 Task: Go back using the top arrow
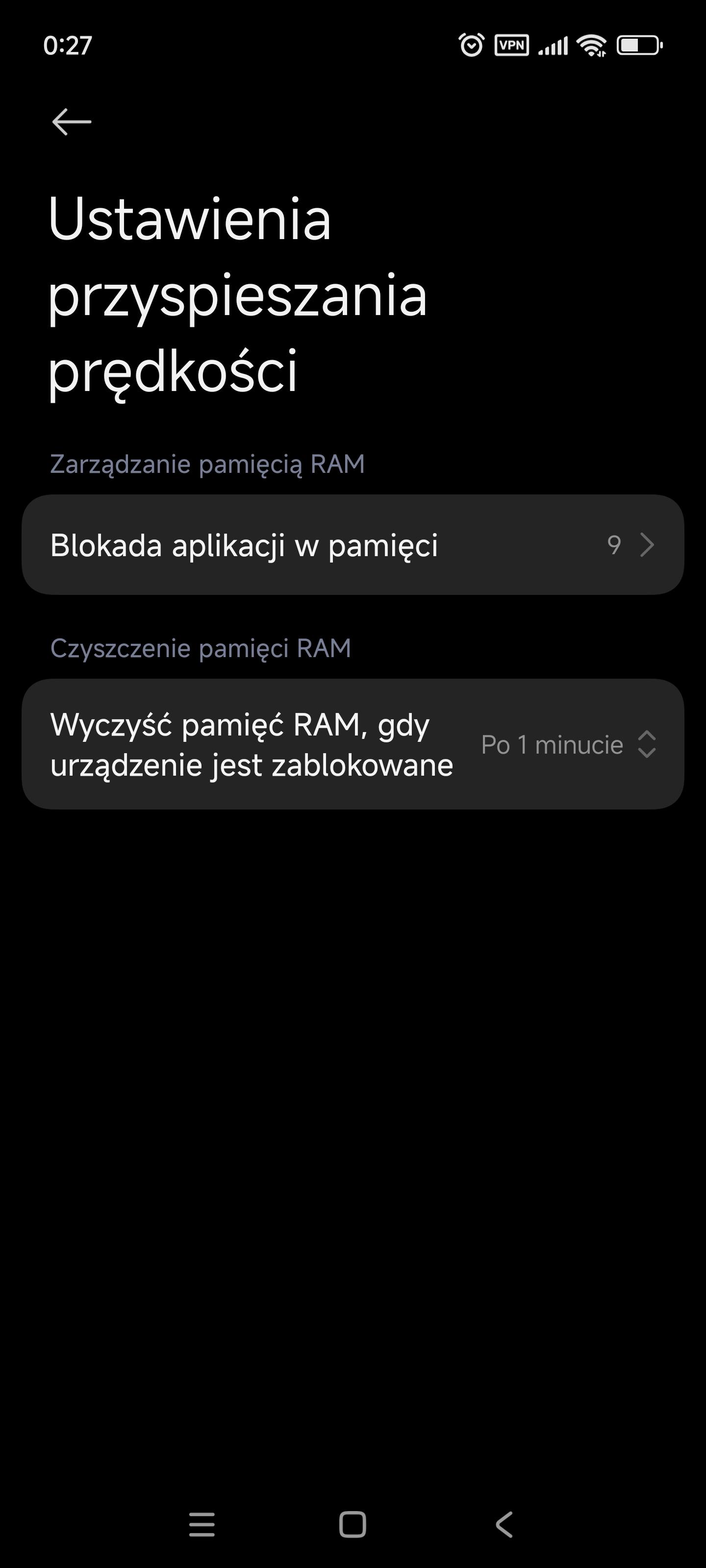coord(72,122)
